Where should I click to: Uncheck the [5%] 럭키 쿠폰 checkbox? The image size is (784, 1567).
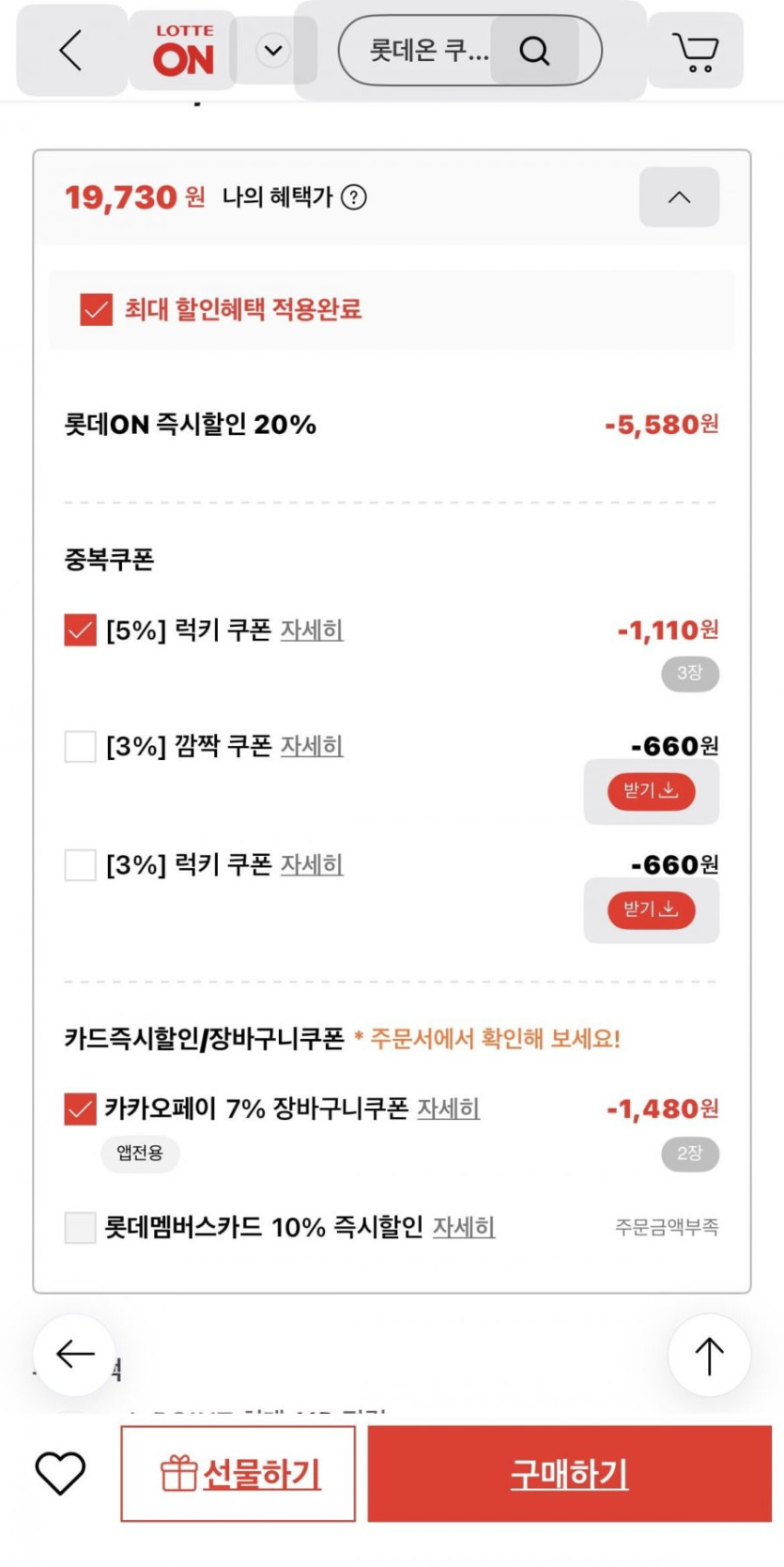coord(80,629)
